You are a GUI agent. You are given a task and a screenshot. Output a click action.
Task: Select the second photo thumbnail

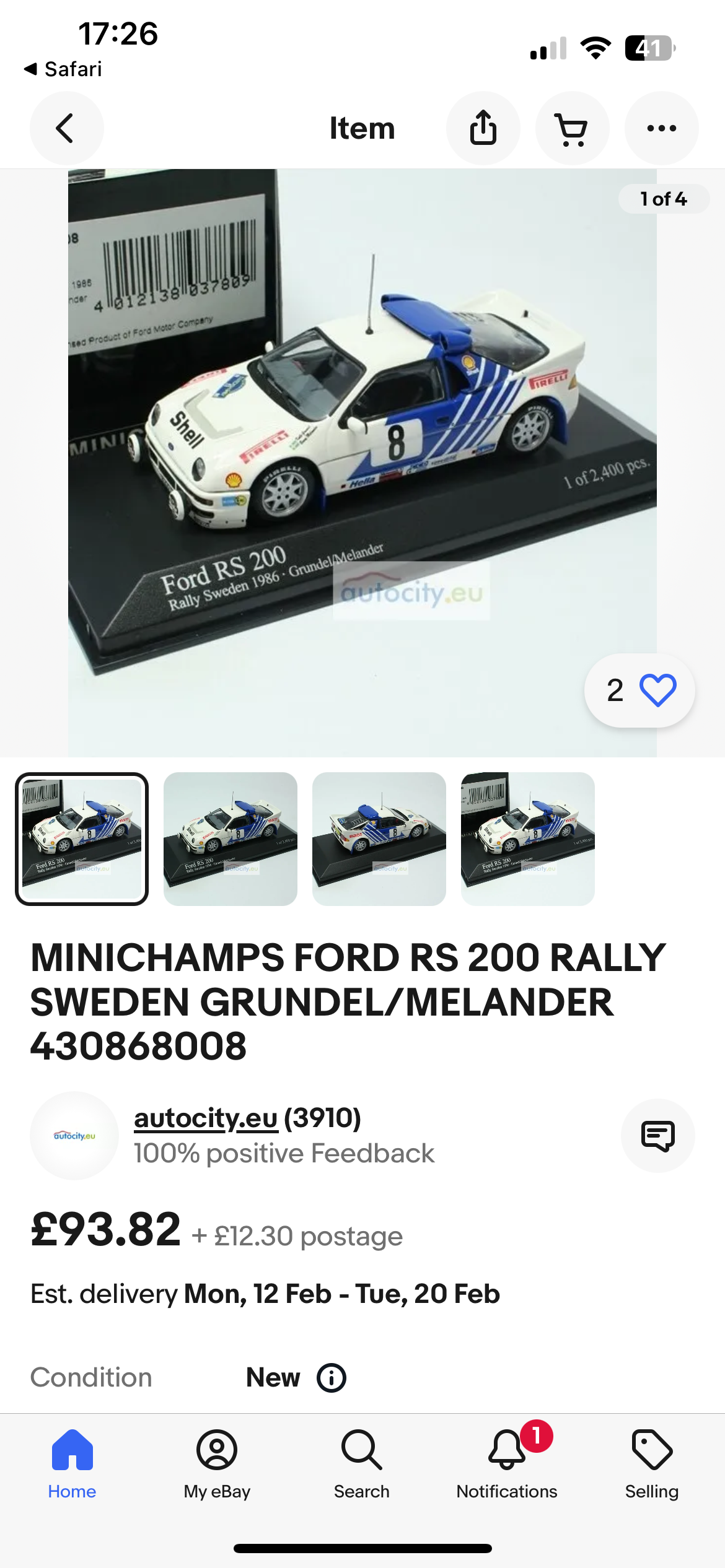[231, 838]
